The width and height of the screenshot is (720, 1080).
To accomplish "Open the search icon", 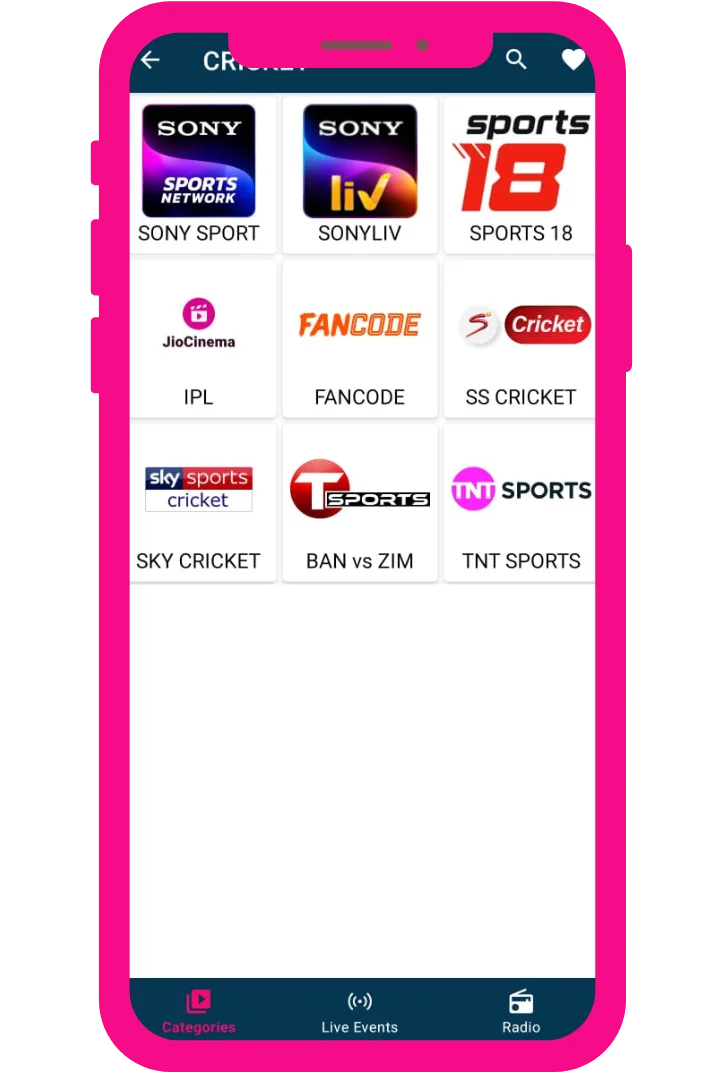I will pos(516,60).
